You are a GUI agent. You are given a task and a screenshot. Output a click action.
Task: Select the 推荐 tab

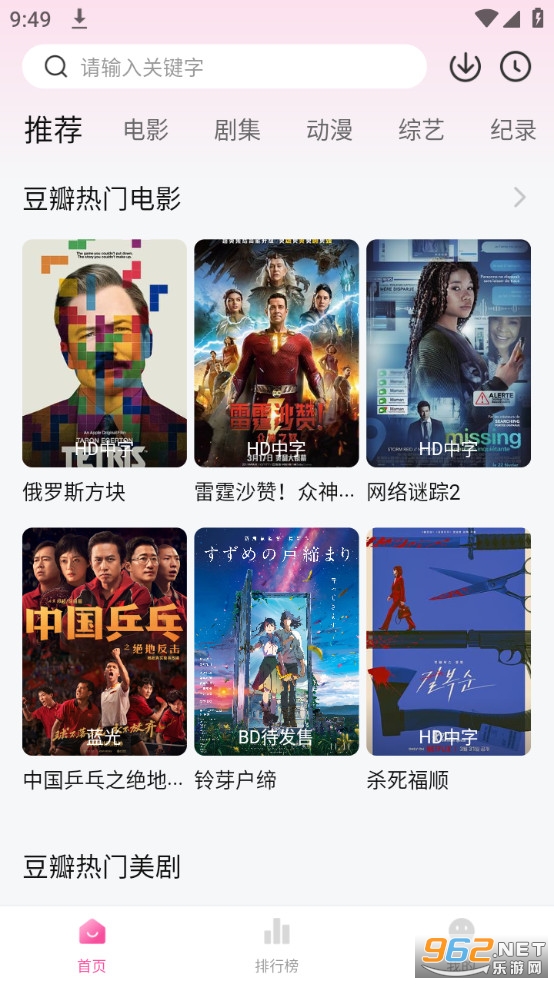pos(53,130)
